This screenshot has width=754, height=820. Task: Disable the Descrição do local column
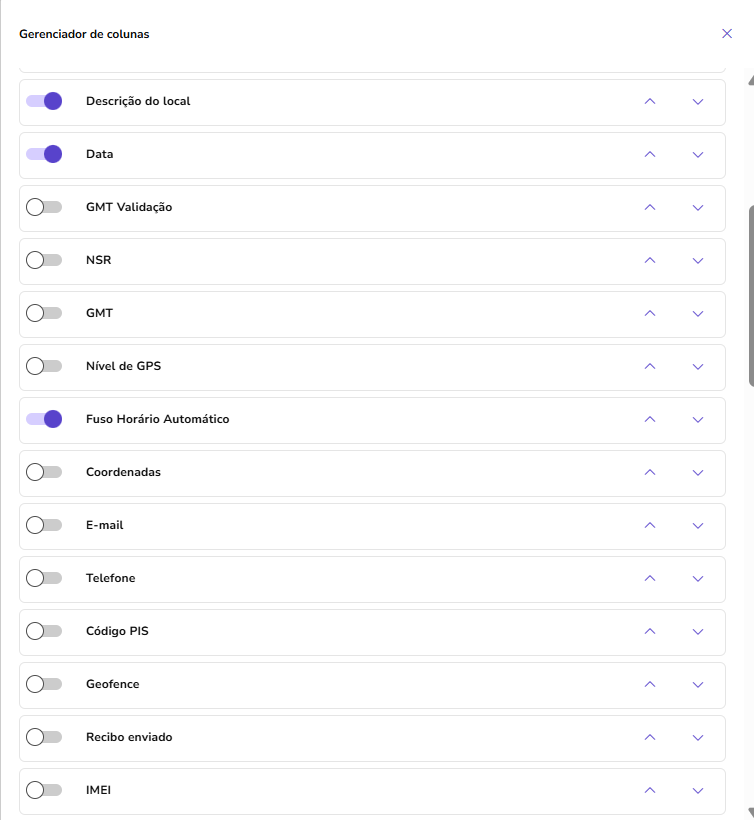pyautogui.click(x=44, y=101)
